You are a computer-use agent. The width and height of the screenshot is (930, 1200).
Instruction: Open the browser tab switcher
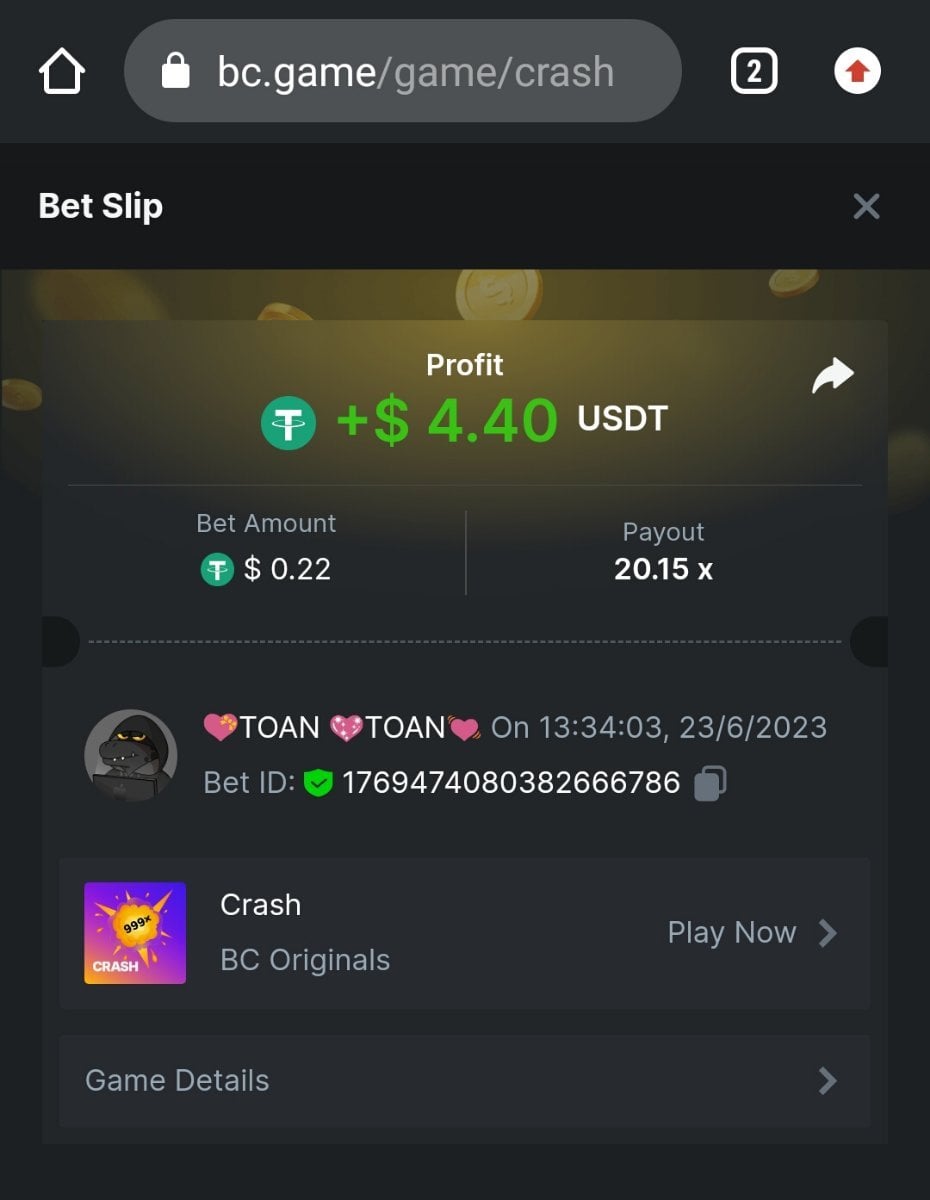click(x=754, y=72)
